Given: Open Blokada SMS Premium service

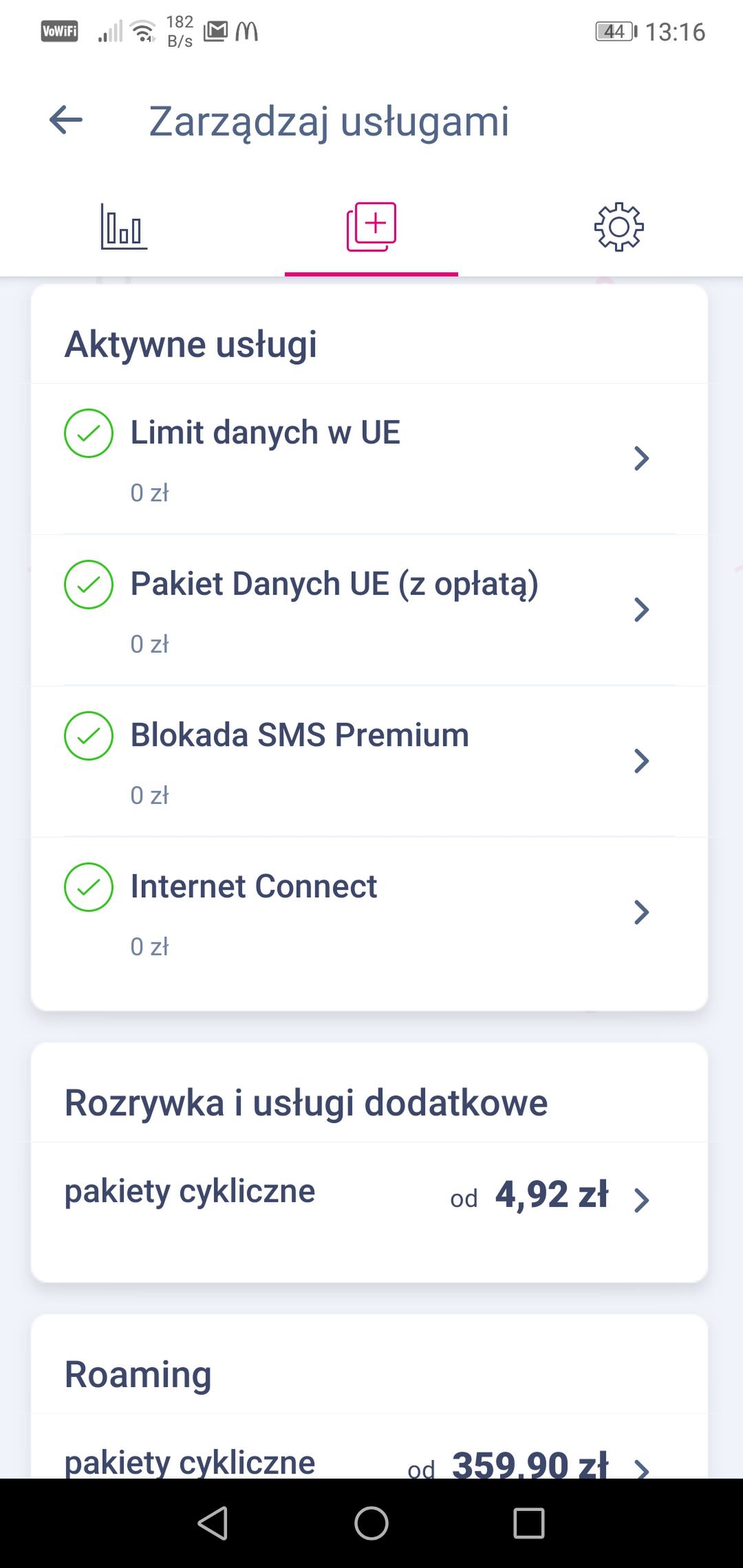Looking at the screenshot, I should click(x=369, y=761).
